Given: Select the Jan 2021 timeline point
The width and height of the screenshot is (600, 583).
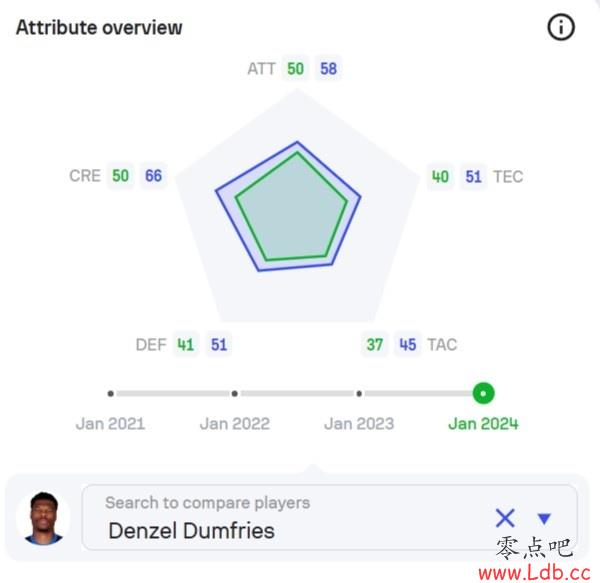Looking at the screenshot, I should [x=110, y=393].
